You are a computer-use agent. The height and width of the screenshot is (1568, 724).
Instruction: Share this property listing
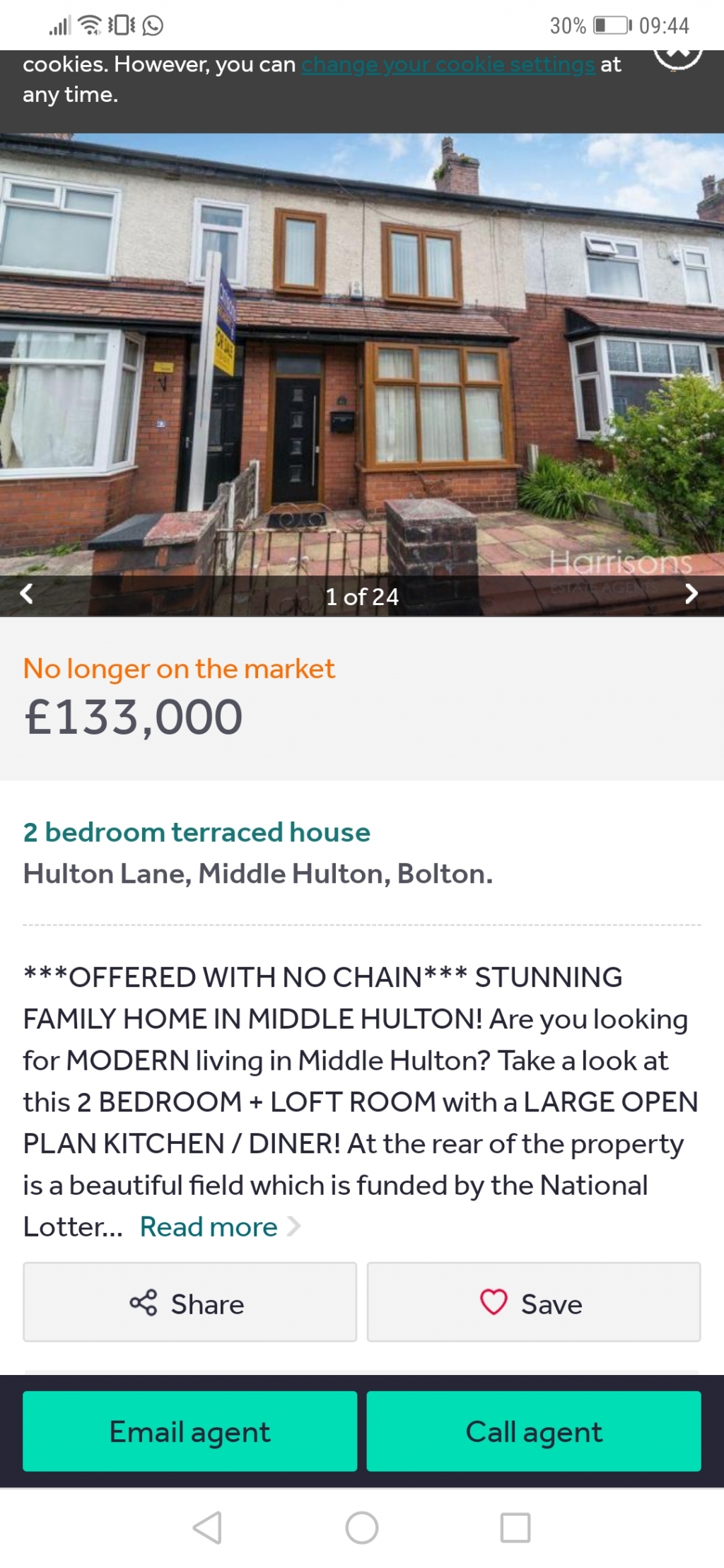coord(189,1302)
